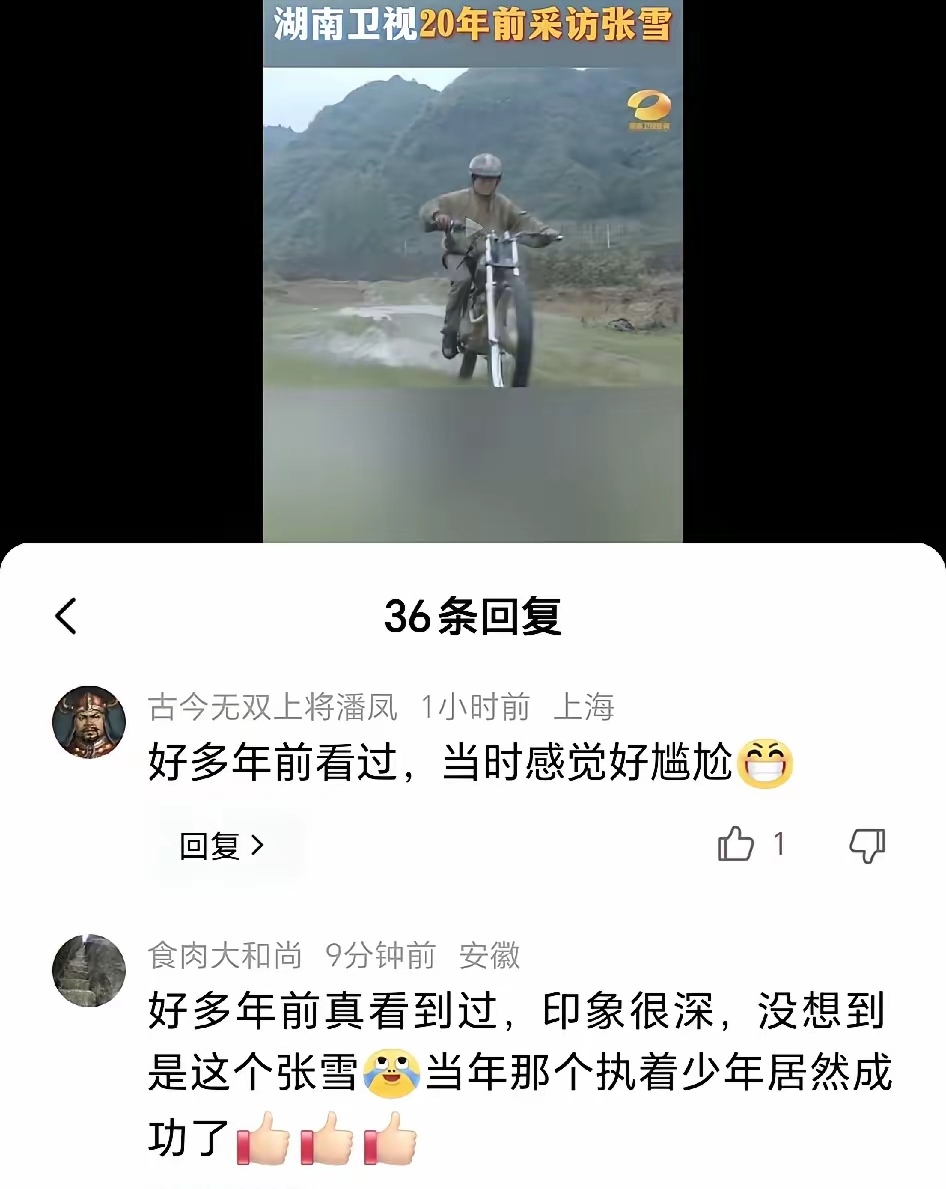Reply to 古今无双上将潘凤's comment
The height and width of the screenshot is (1189, 946).
click(222, 846)
